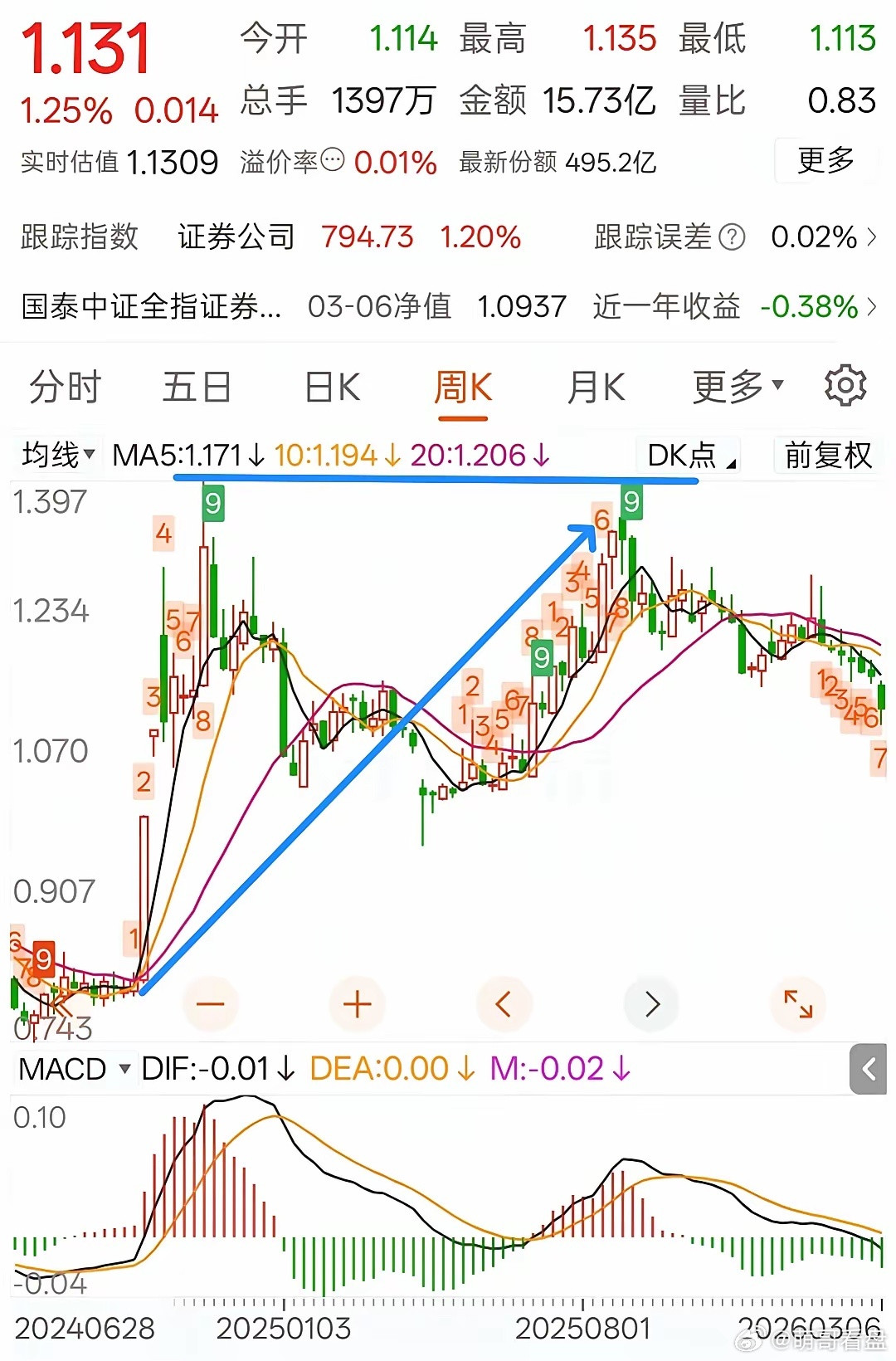This screenshot has width=896, height=1361.
Task: Click the right arrow to pan chart forward
Action: pyautogui.click(x=651, y=1004)
